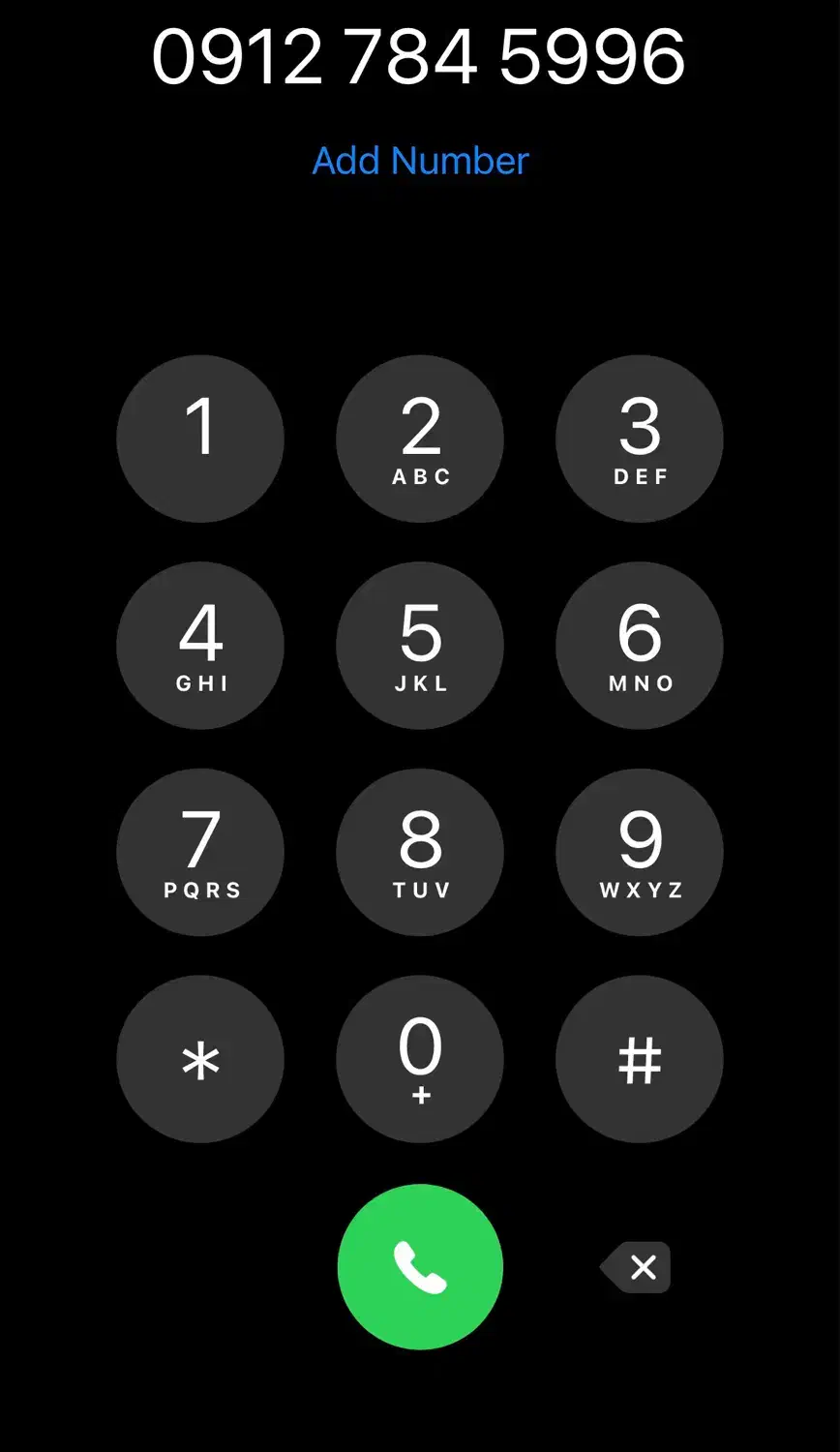This screenshot has width=840, height=1452.
Task: Tap the hash pound key
Action: [x=640, y=1059]
